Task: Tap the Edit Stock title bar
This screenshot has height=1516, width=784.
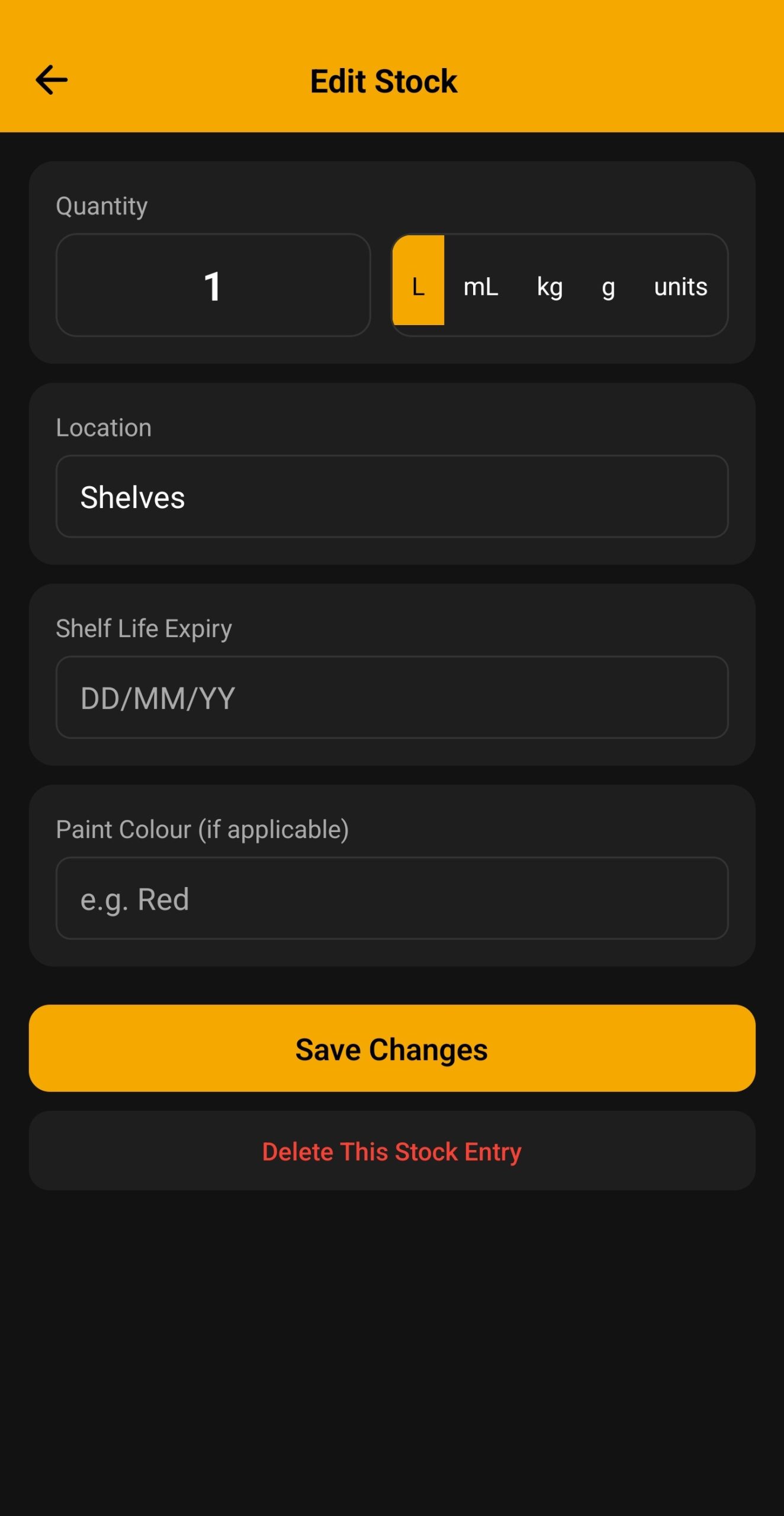Action: [383, 81]
